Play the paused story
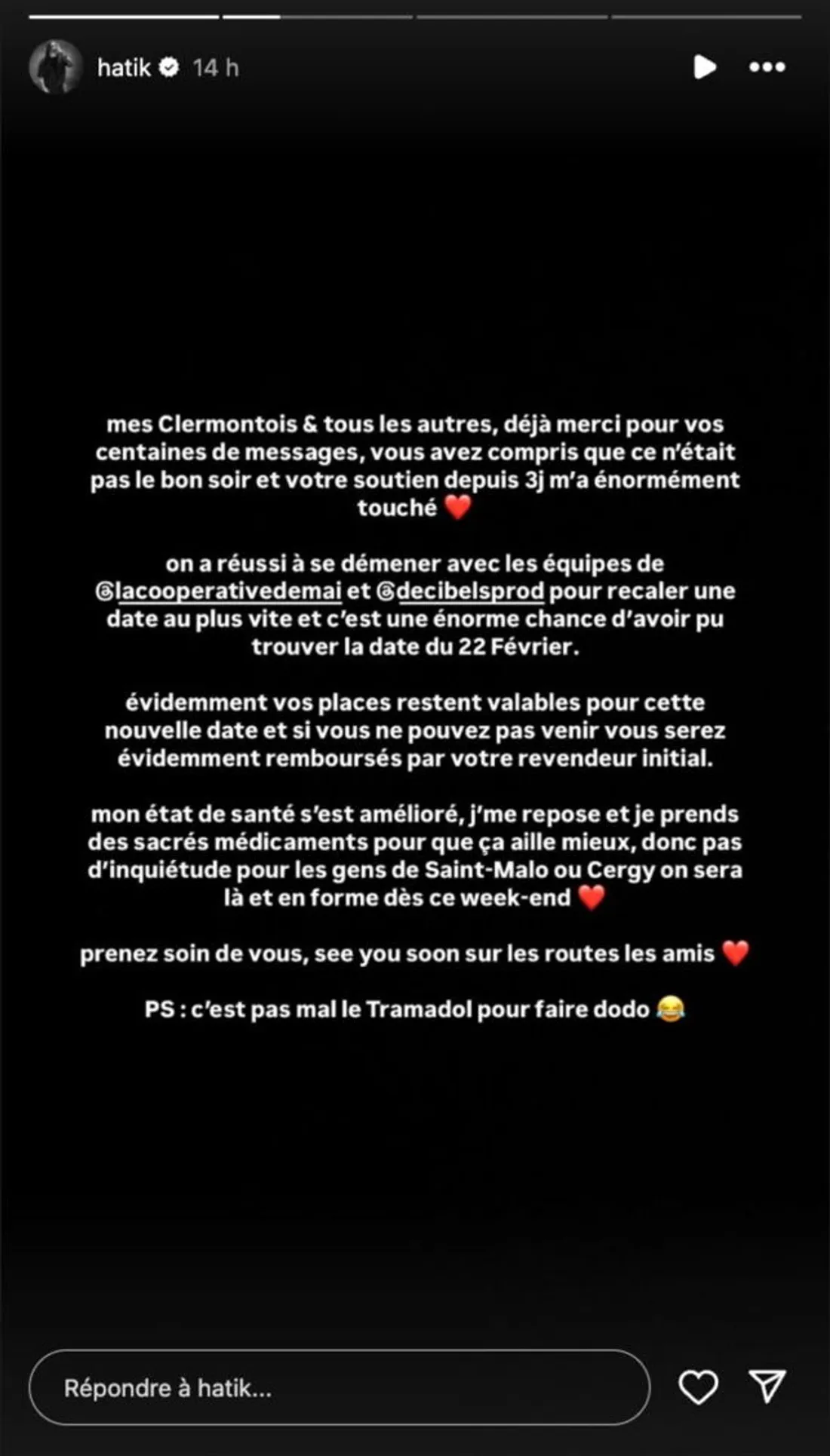This screenshot has width=830, height=1456. tap(706, 68)
